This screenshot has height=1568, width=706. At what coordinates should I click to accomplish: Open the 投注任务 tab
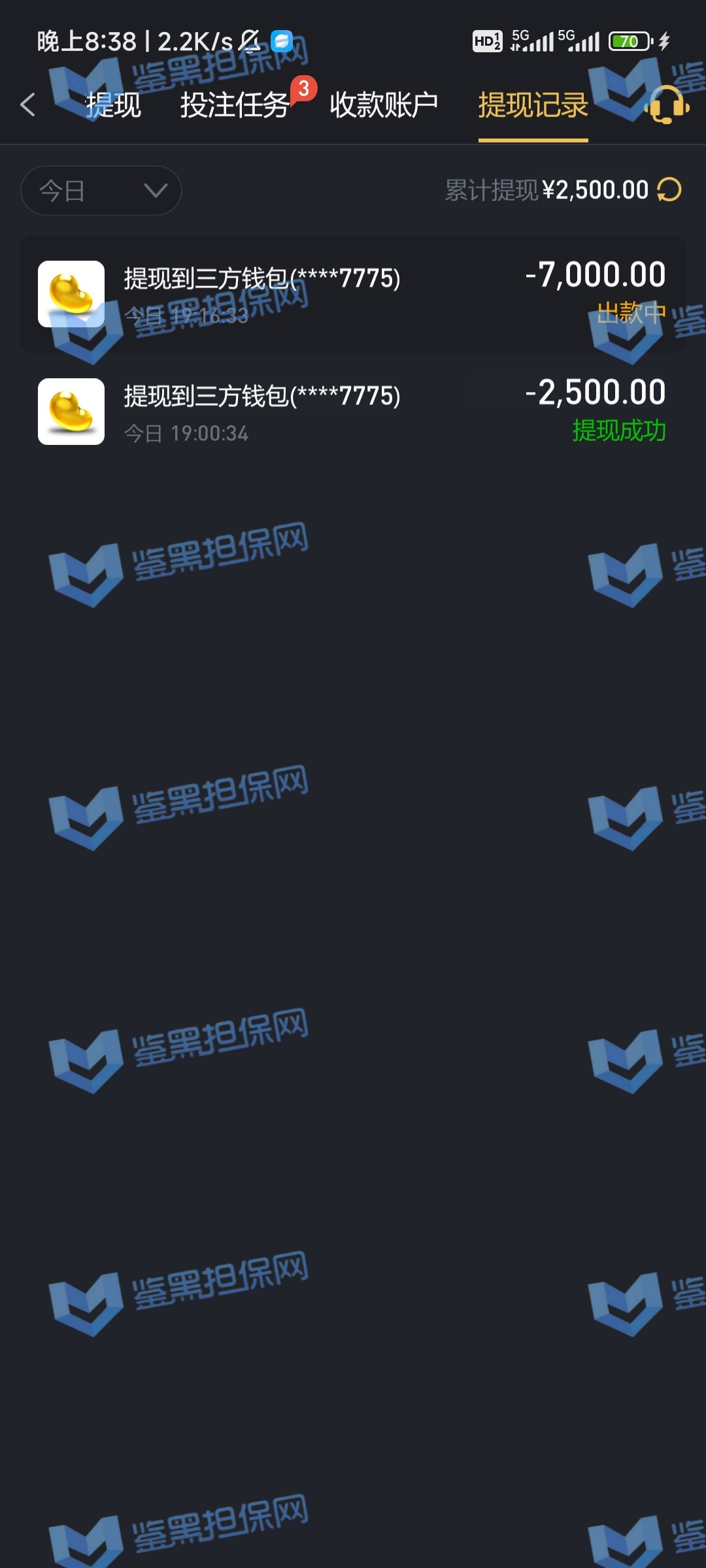235,105
